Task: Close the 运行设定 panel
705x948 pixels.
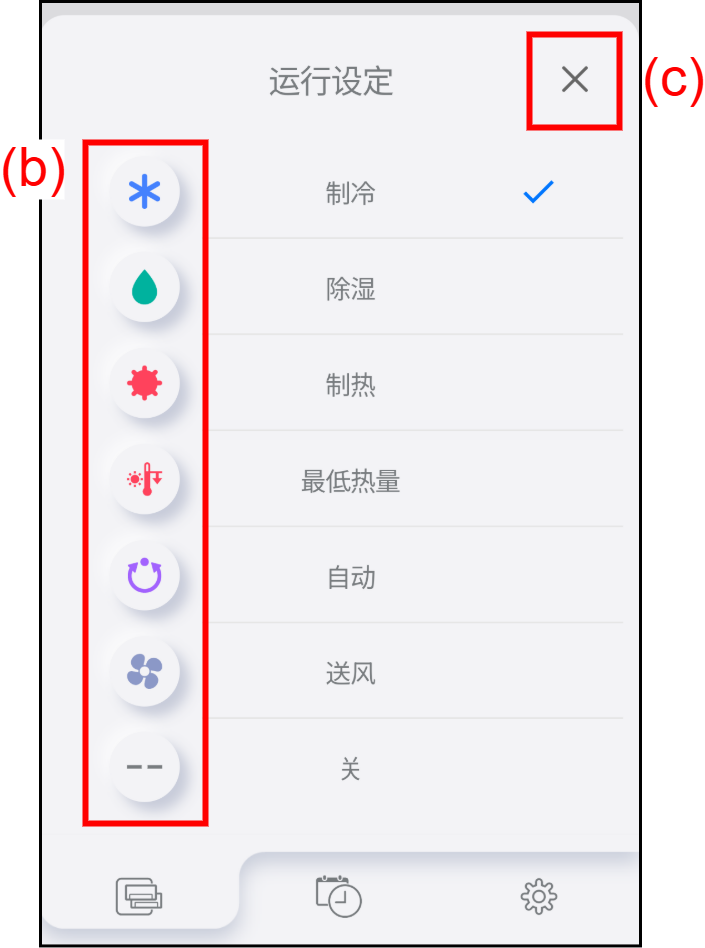Action: [x=574, y=80]
